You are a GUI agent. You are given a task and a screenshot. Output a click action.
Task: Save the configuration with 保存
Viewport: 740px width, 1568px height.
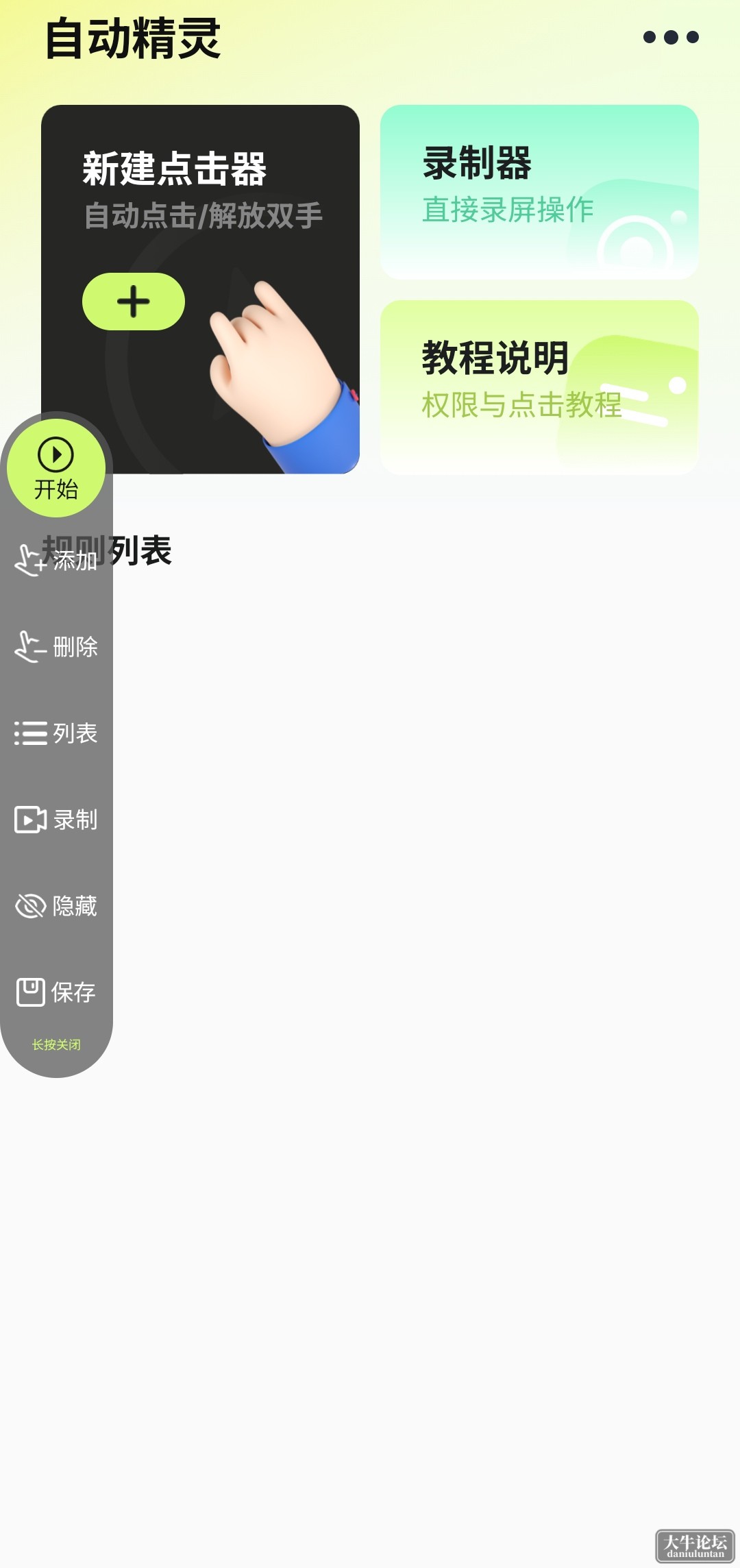pyautogui.click(x=56, y=992)
